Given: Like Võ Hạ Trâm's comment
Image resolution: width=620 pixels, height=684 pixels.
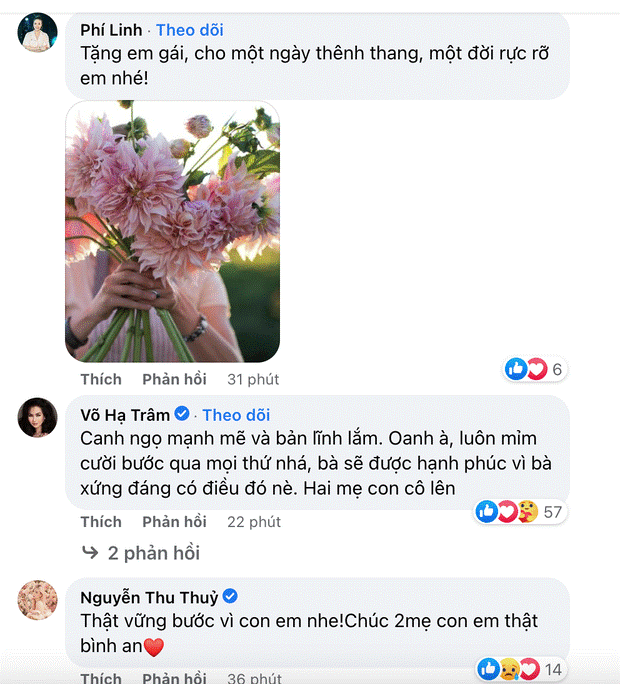Looking at the screenshot, I should (x=101, y=521).
